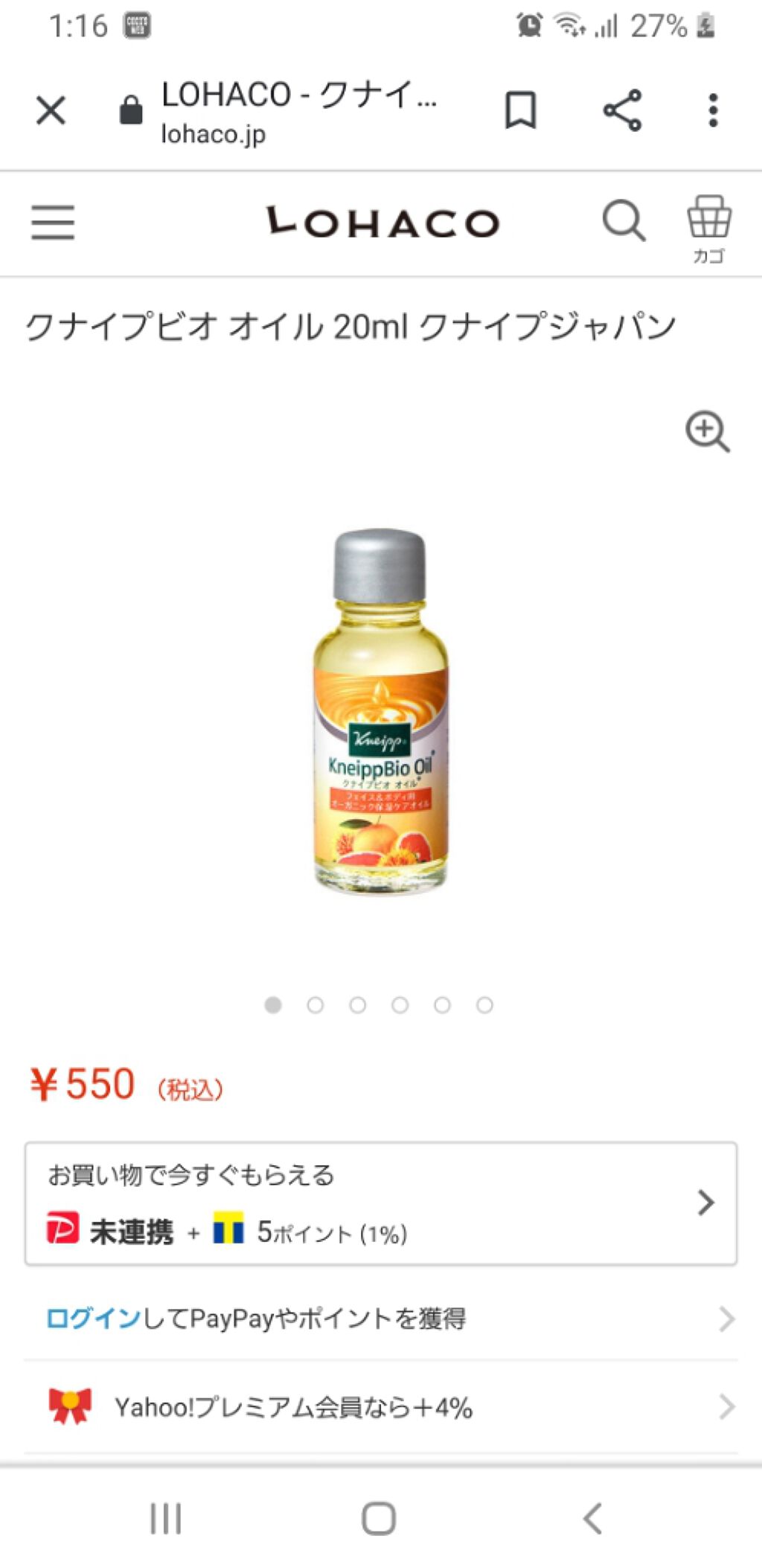Close the browser tab
The width and height of the screenshot is (762, 1568).
tap(51, 111)
